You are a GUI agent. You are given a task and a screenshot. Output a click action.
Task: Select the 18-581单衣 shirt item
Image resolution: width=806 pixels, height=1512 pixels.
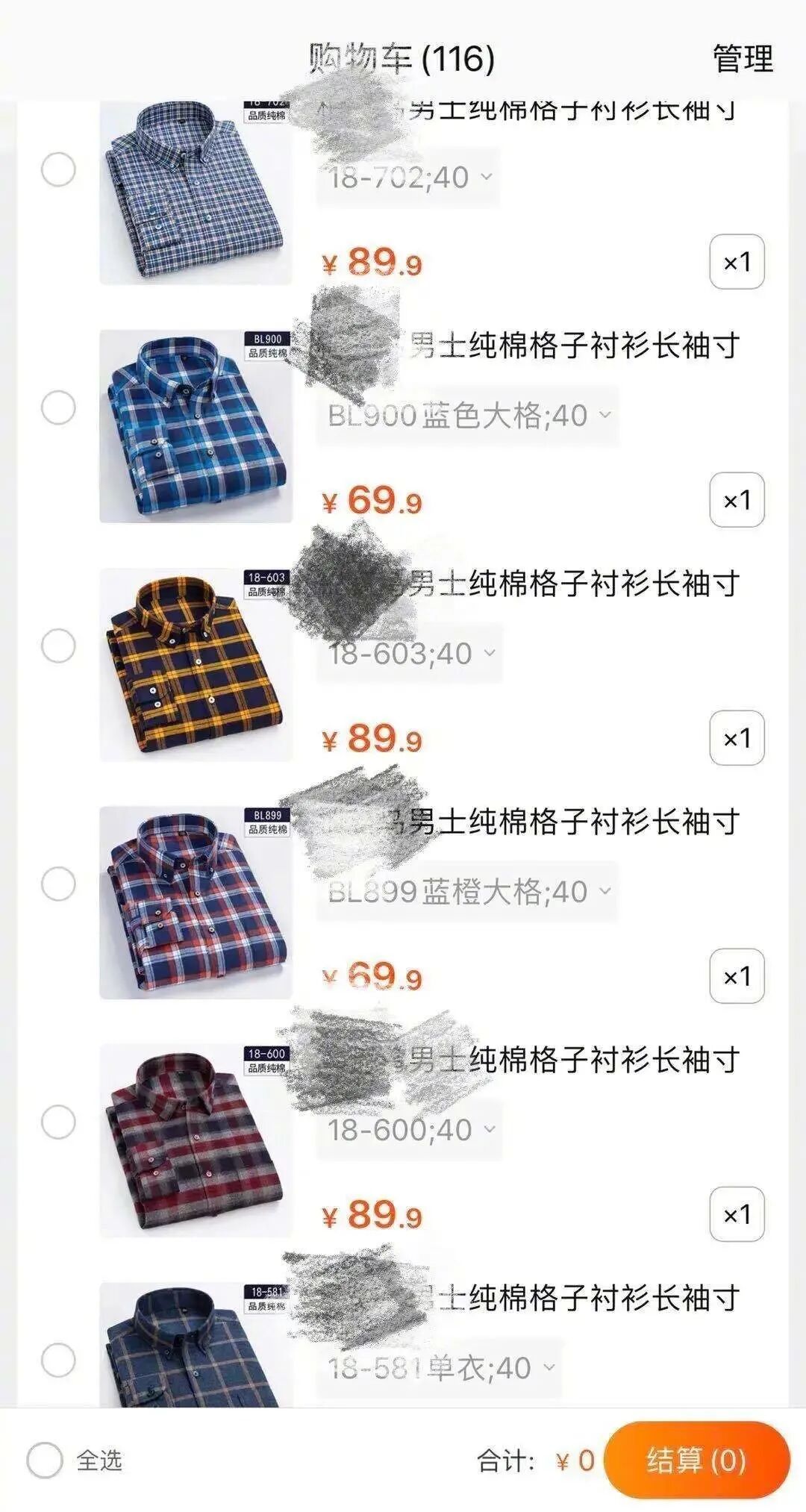(58, 1360)
